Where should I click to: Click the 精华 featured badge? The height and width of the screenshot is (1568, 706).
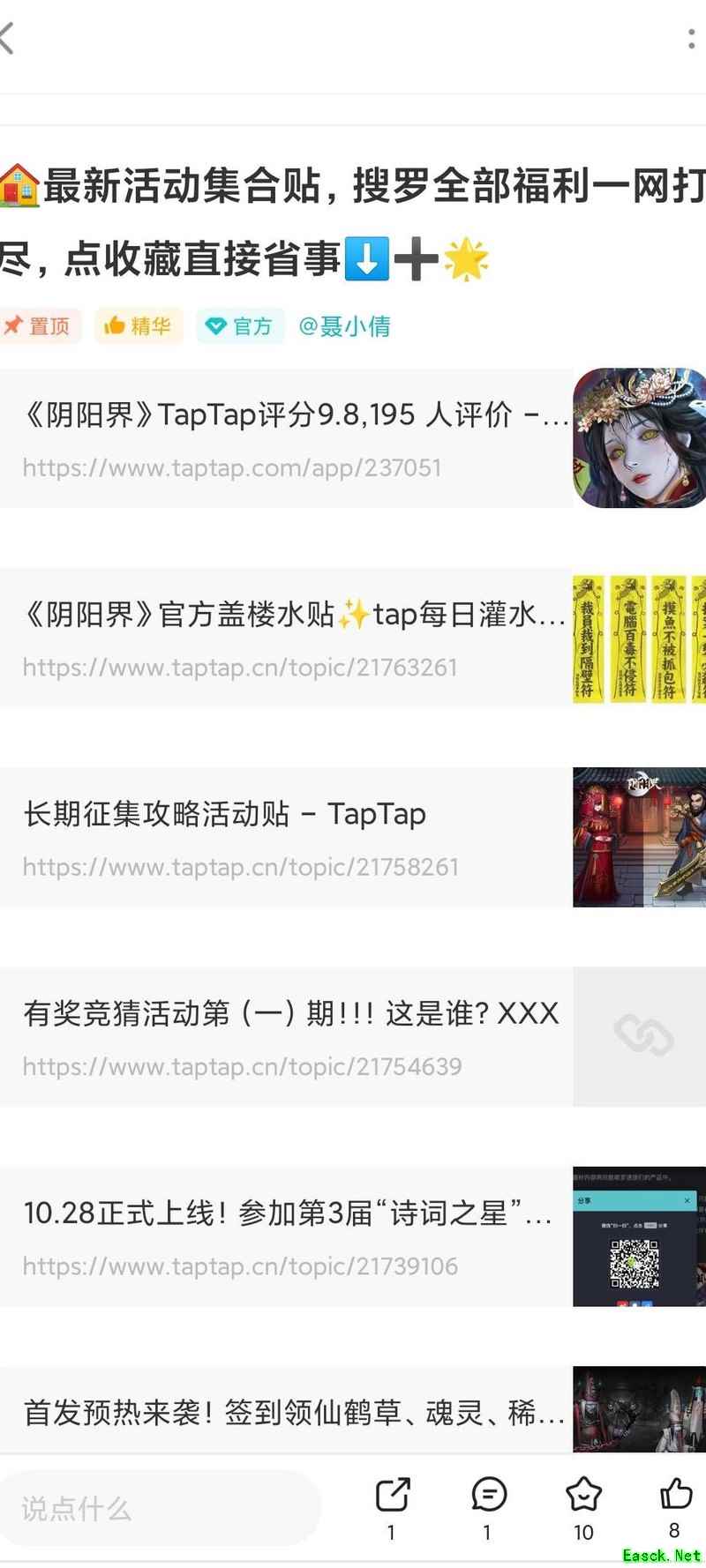pyautogui.click(x=138, y=326)
